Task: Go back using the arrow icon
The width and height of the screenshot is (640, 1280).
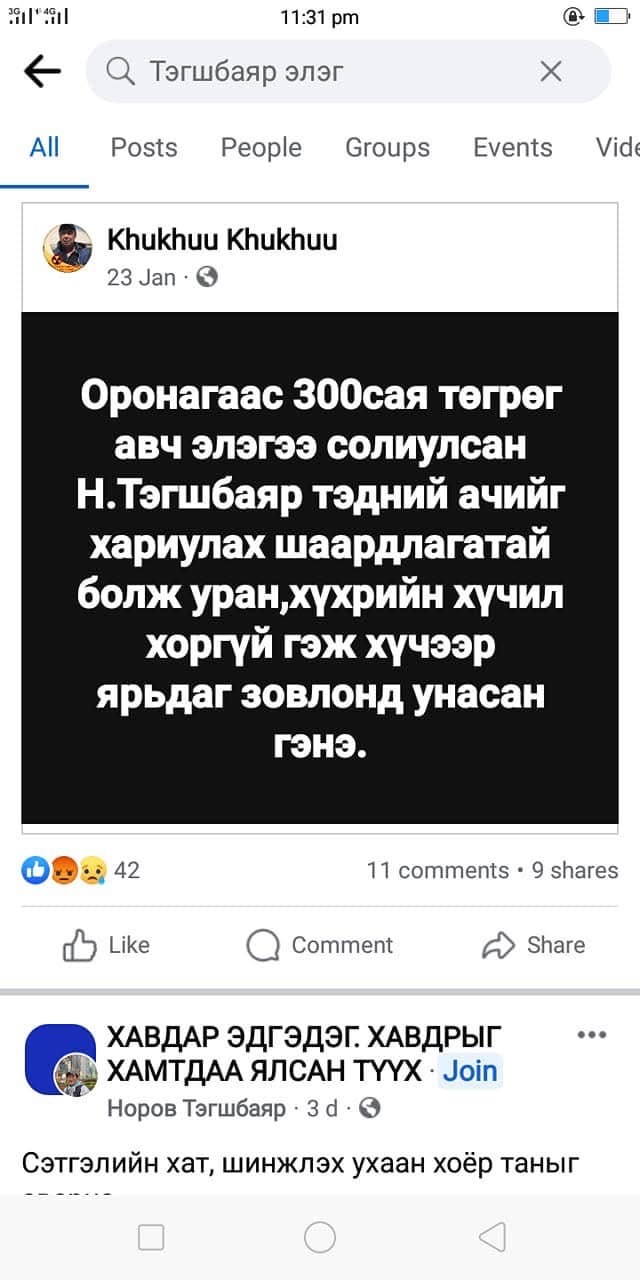Action: pos(41,71)
